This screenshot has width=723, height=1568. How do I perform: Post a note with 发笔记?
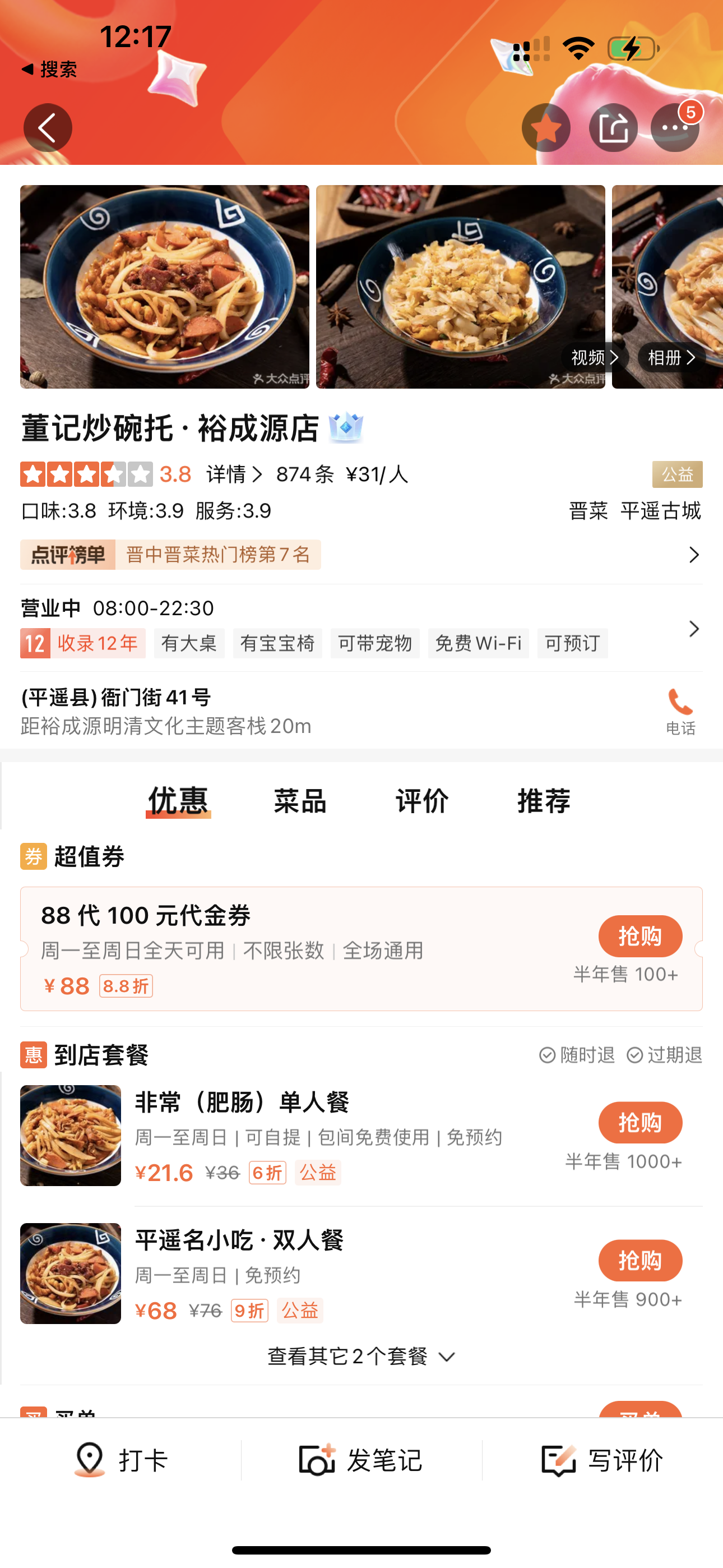point(361,1460)
